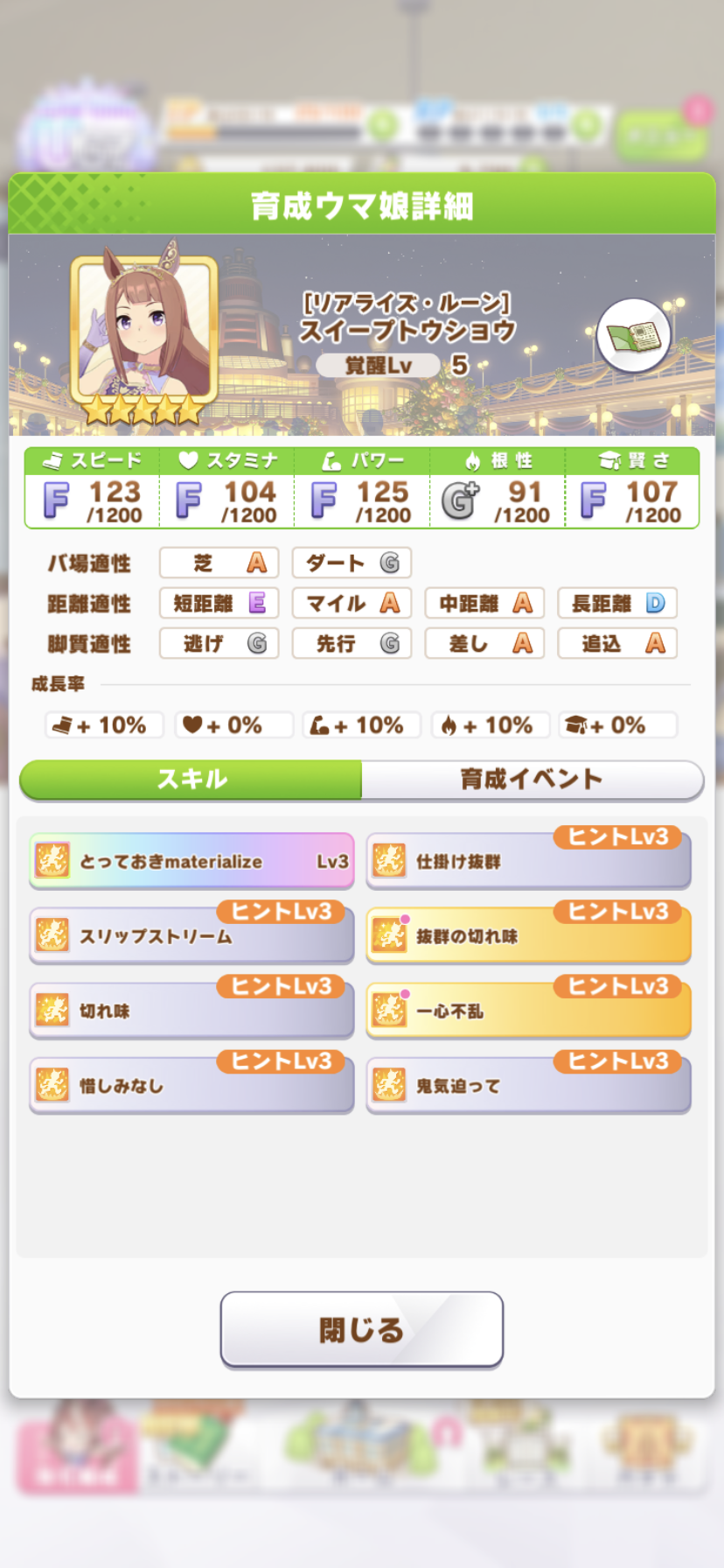This screenshot has height=1568, width=724.
Task: Open the green book icon beside the character name
Action: click(x=633, y=336)
